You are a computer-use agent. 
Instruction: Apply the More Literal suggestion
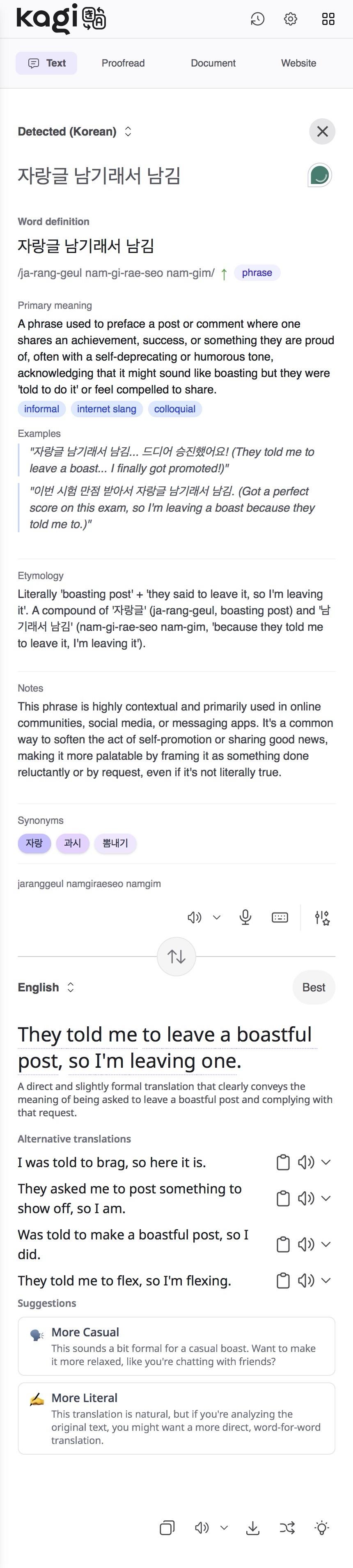click(176, 1418)
